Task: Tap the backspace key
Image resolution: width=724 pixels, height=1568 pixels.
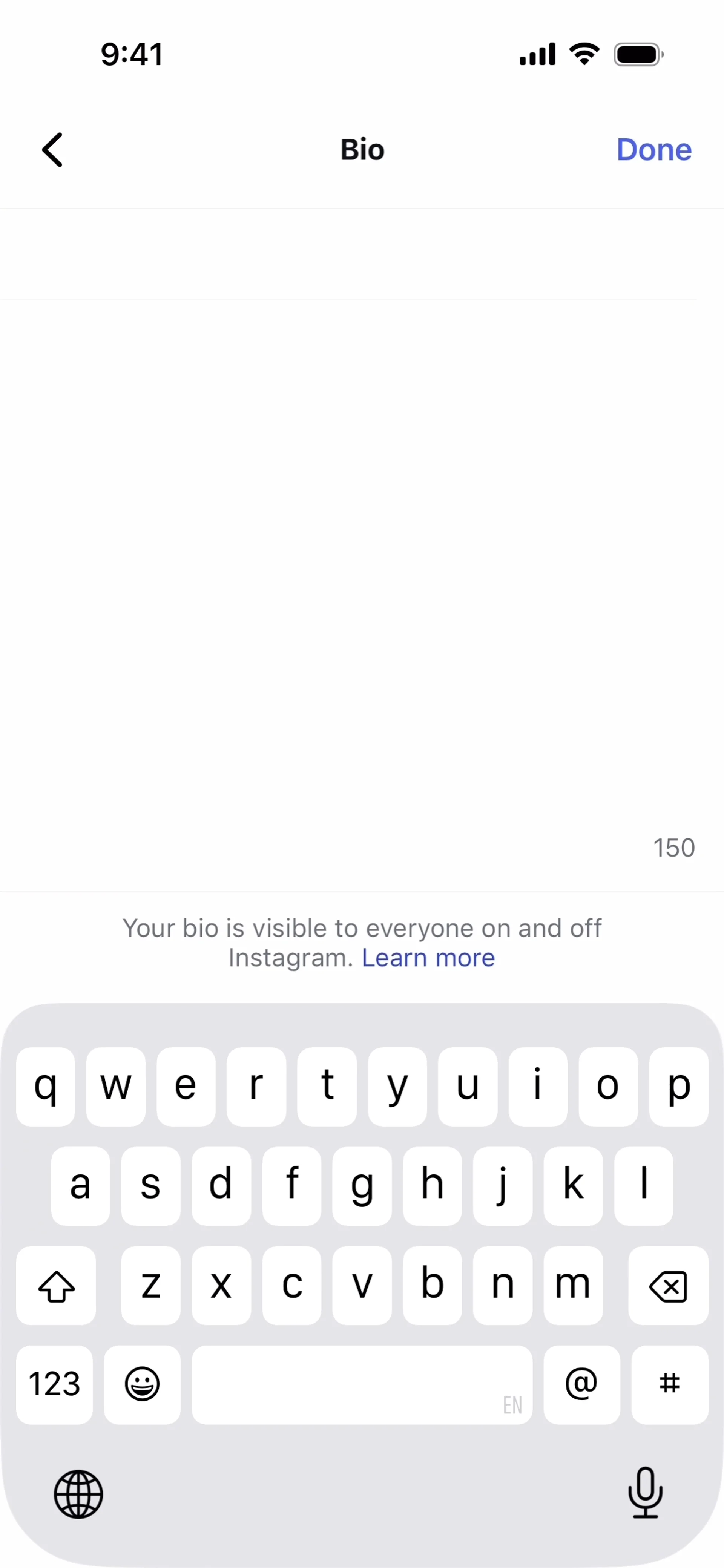Action: coord(668,1286)
